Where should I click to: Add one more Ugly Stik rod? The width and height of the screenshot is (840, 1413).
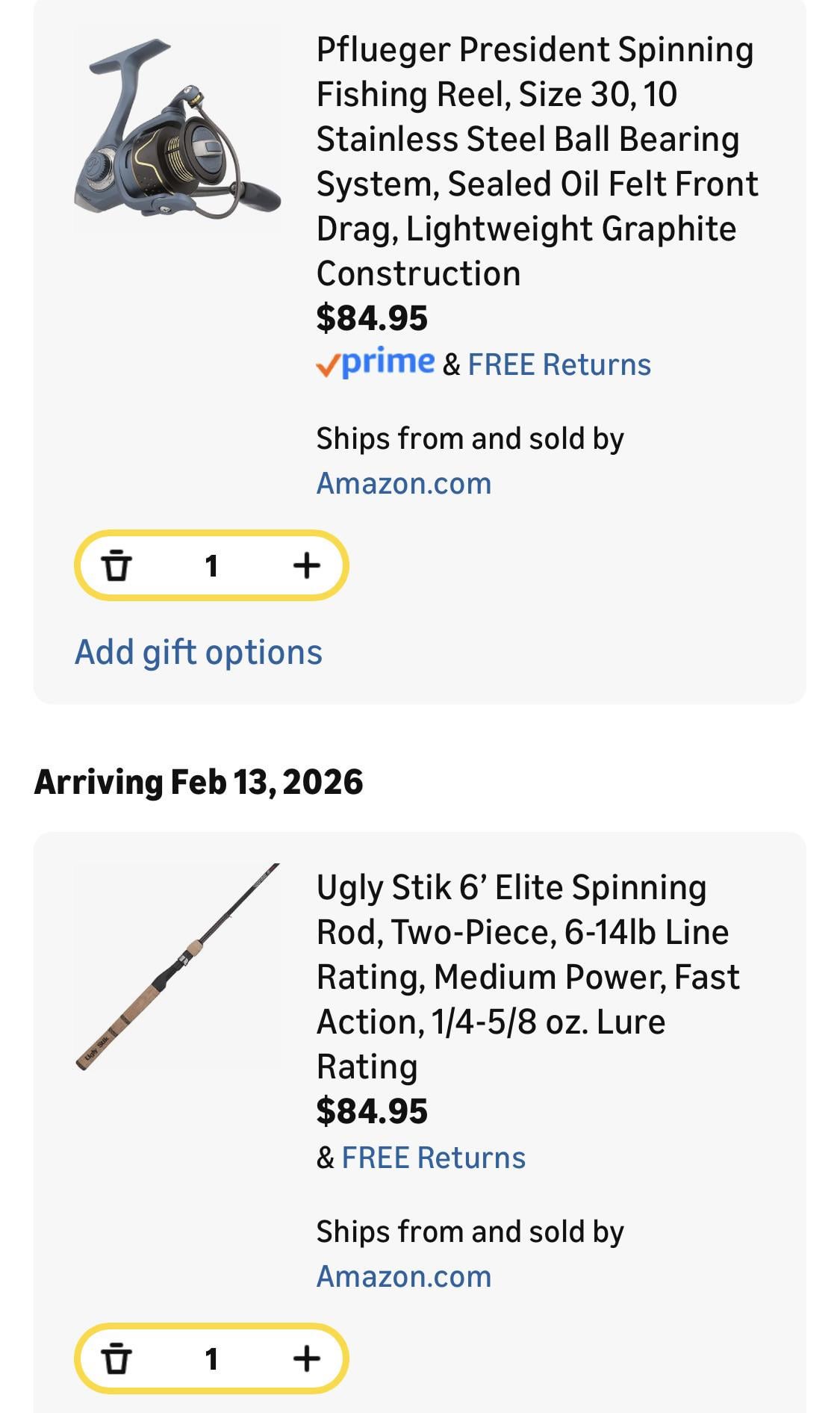pos(306,1358)
